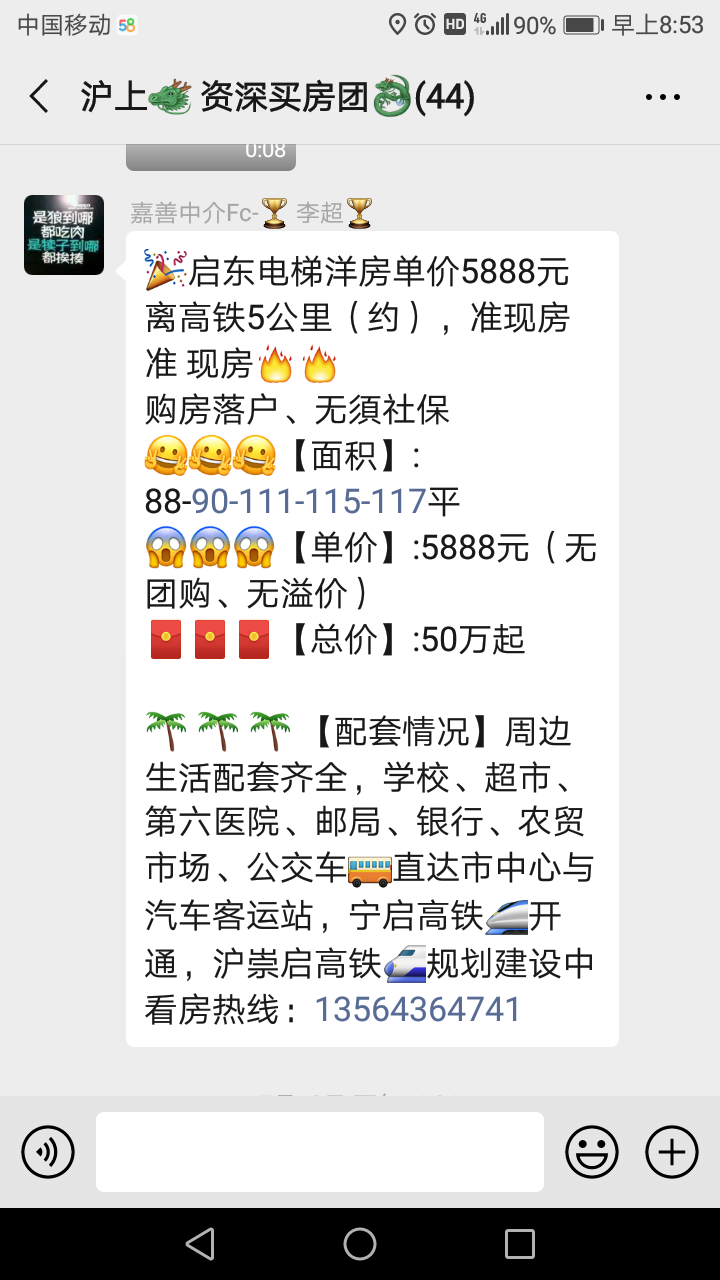Open the plus attachment menu
Image resolution: width=720 pixels, height=1280 pixels.
[671, 1152]
